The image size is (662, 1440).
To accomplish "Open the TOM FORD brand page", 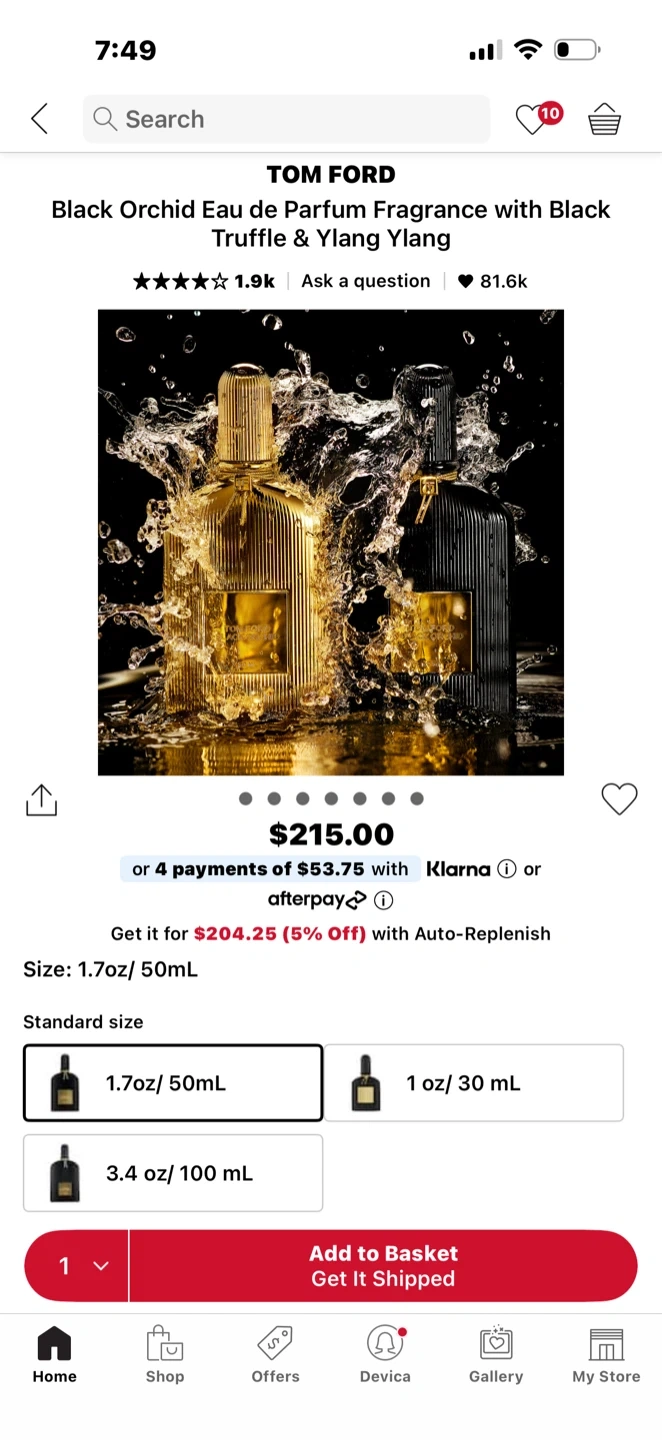I will (x=331, y=175).
